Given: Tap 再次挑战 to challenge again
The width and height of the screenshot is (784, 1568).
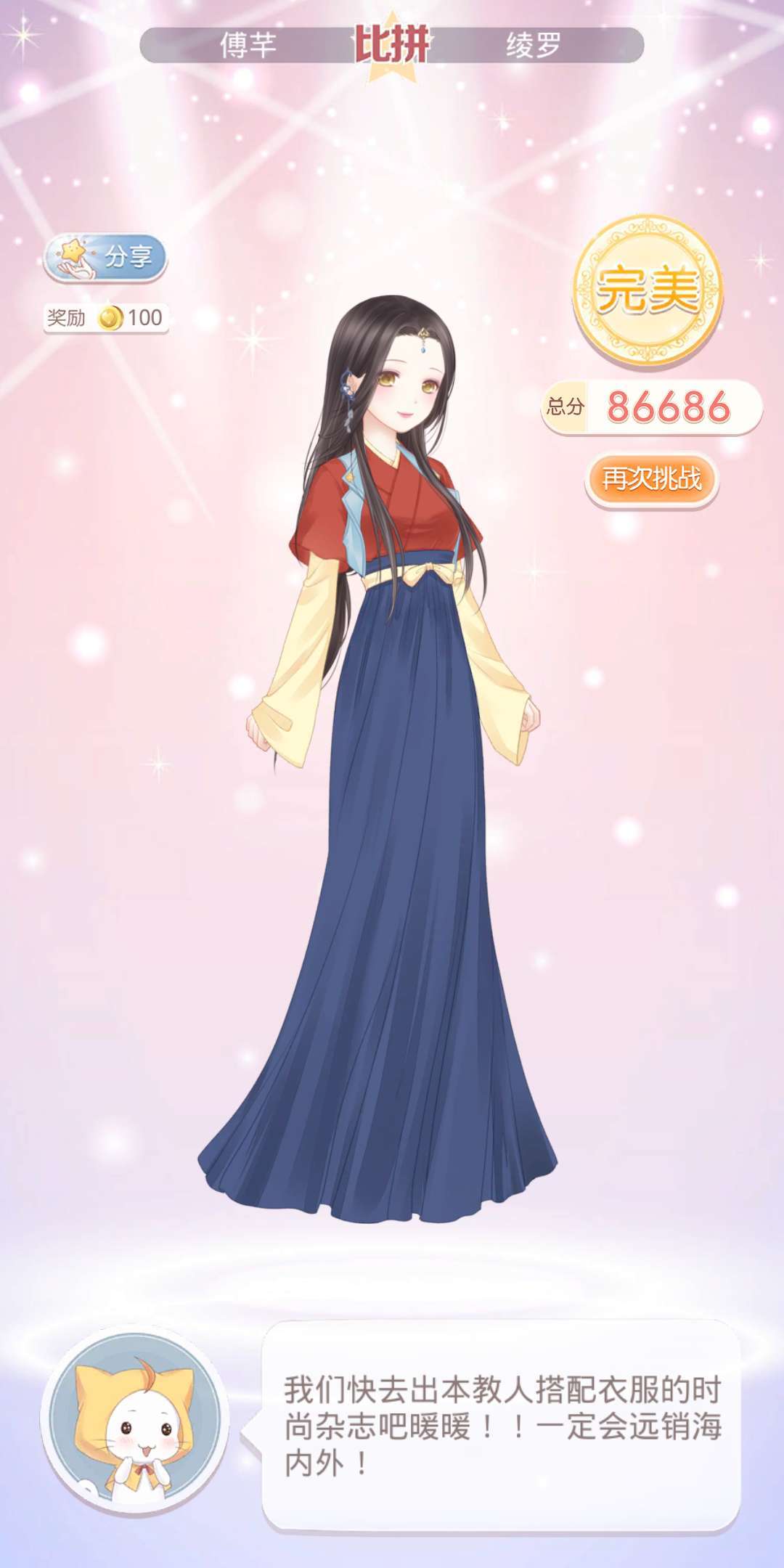Looking at the screenshot, I should coord(651,480).
